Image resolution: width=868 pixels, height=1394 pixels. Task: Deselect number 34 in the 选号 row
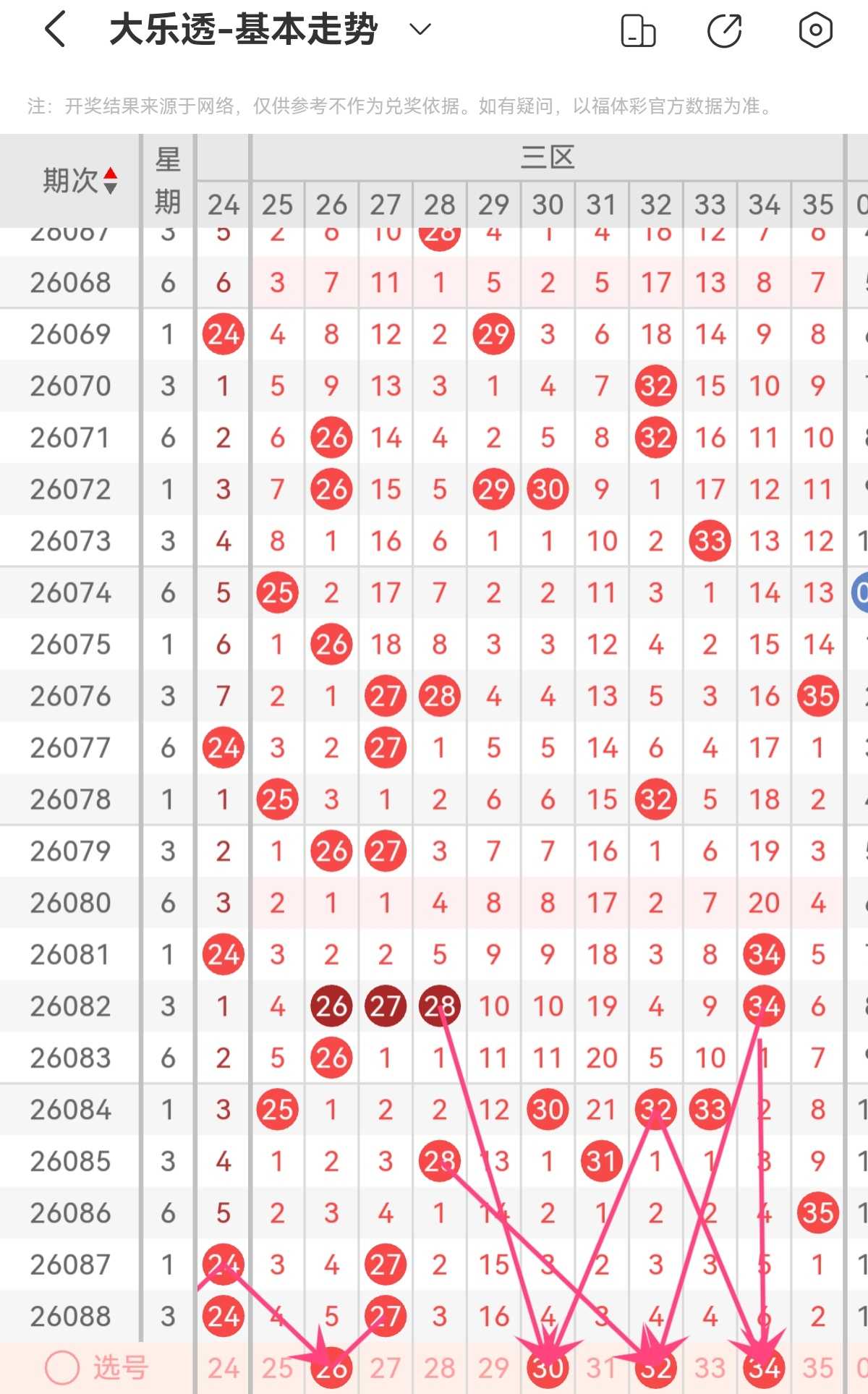tap(764, 1368)
